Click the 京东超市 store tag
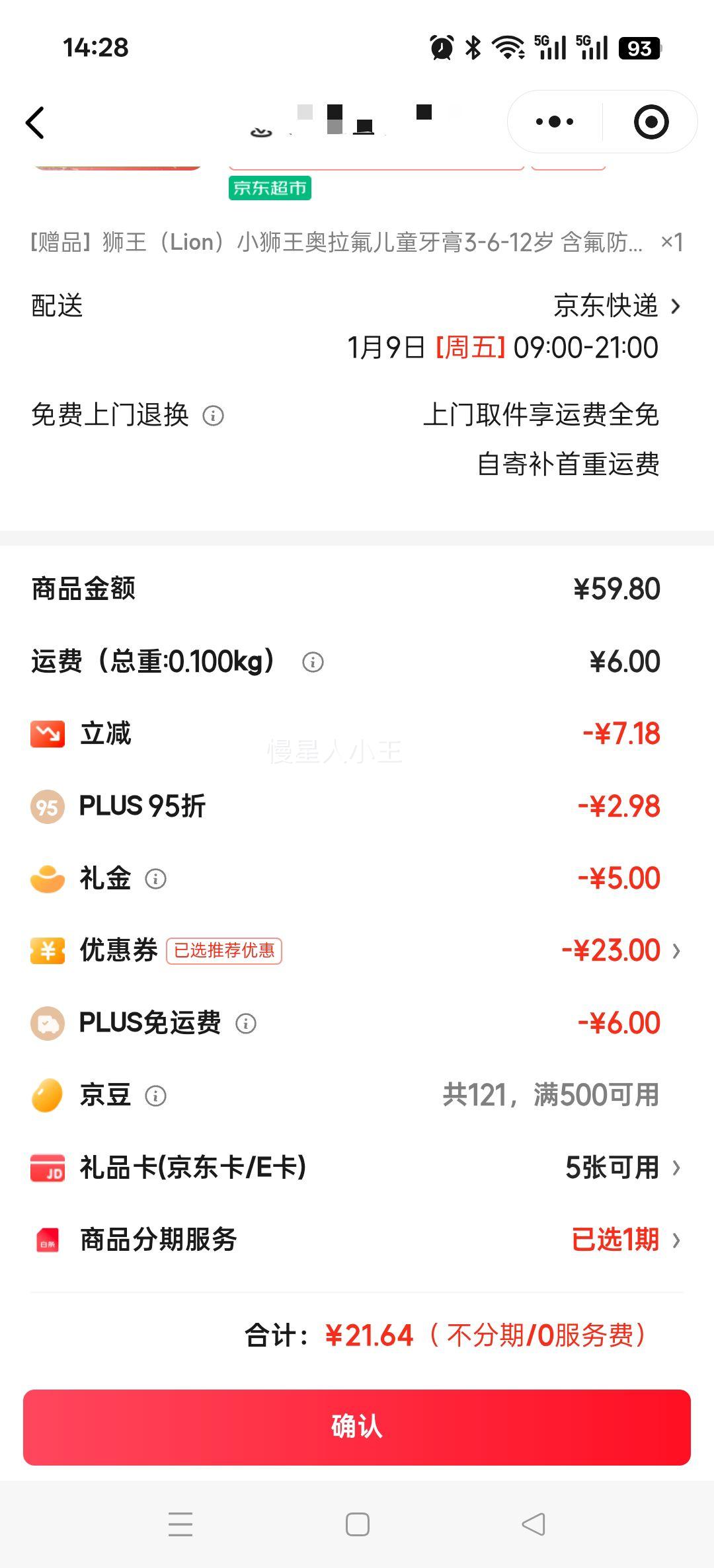 (x=270, y=188)
